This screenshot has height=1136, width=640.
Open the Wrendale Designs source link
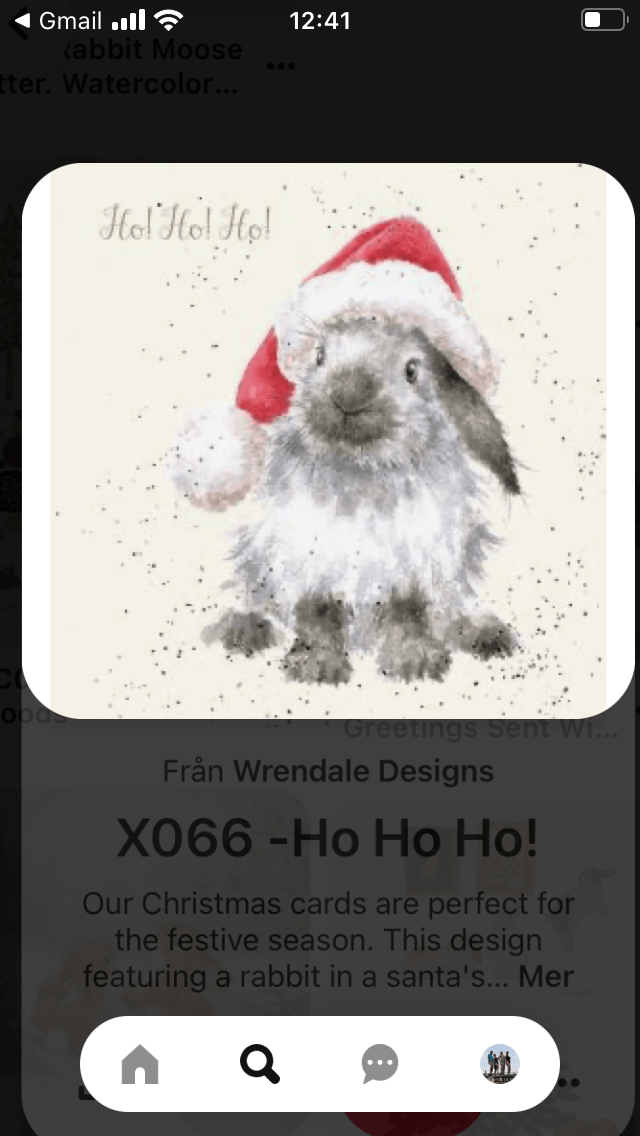(363, 771)
